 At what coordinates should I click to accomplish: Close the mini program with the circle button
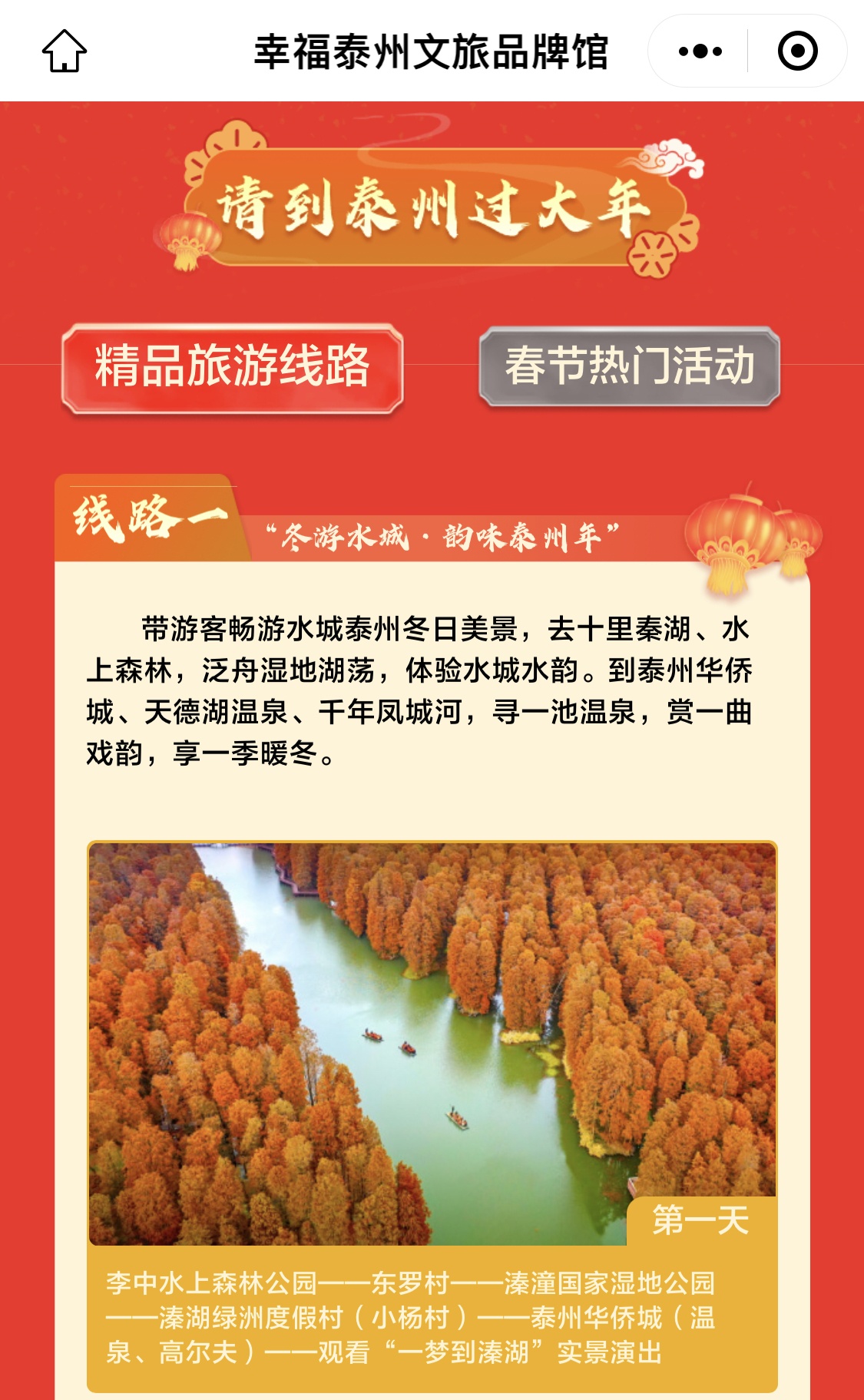[x=797, y=51]
